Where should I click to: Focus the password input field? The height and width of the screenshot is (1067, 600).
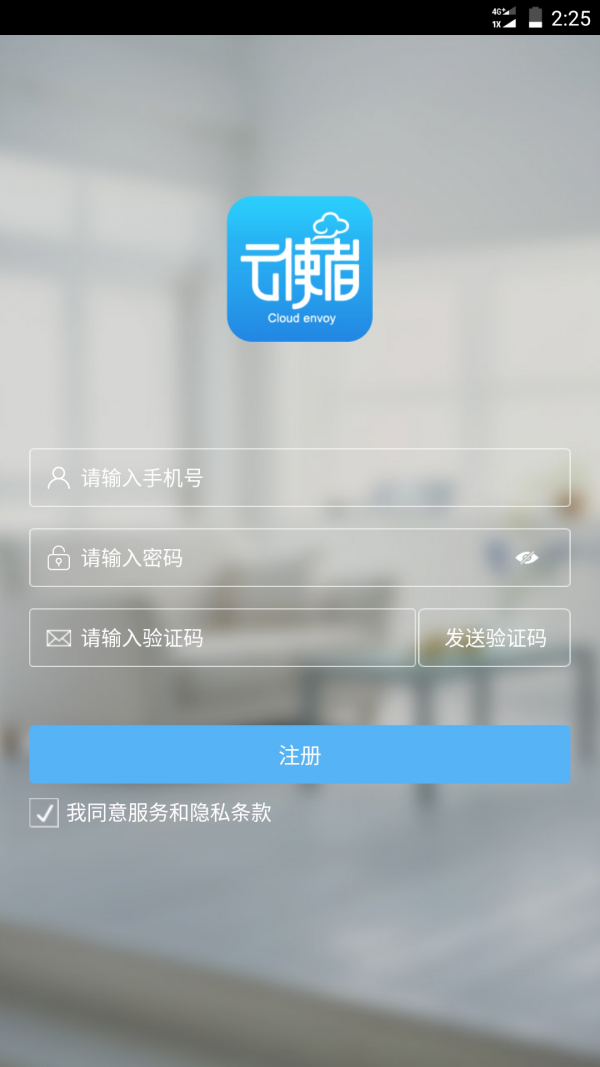(x=280, y=558)
